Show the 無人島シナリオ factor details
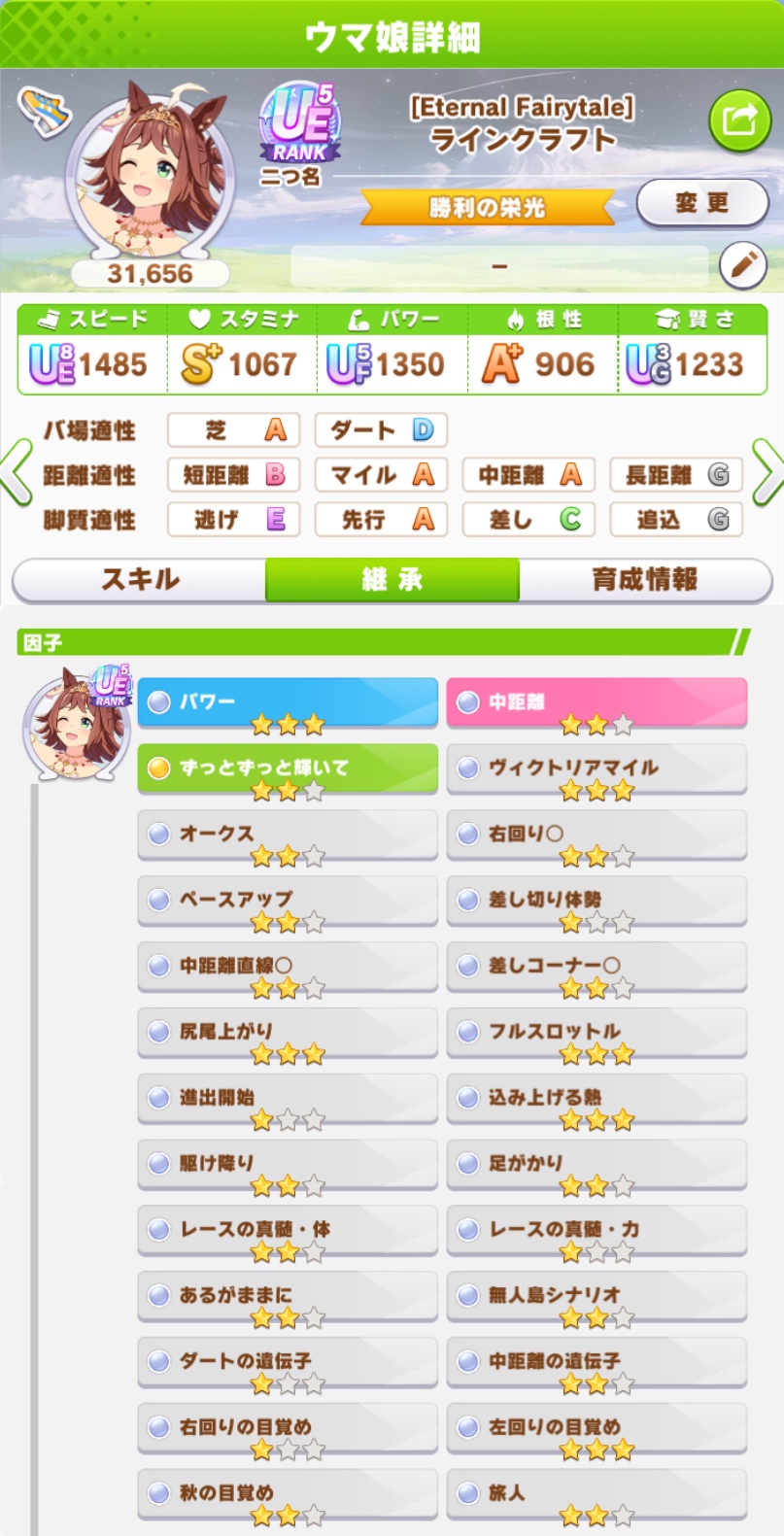The width and height of the screenshot is (784, 1536). click(597, 1295)
